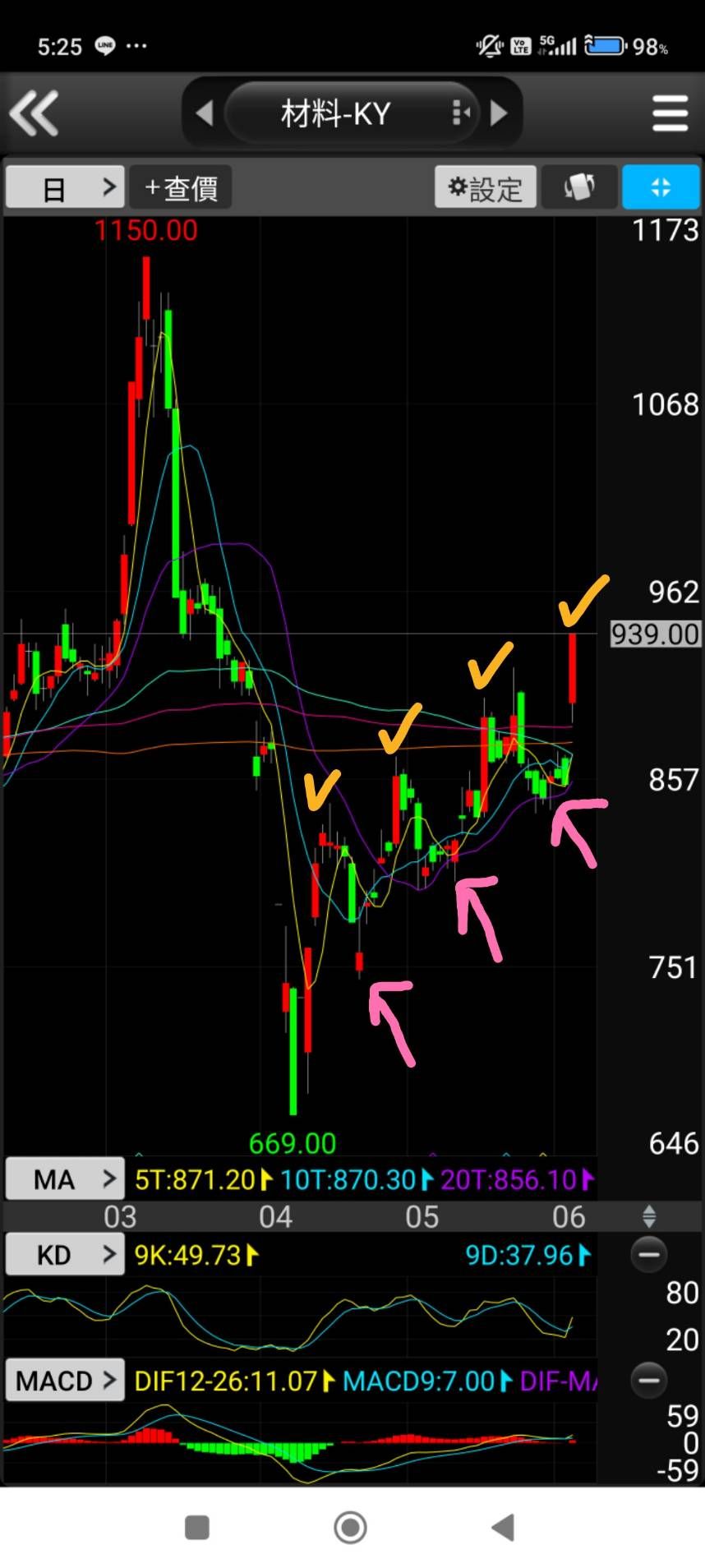
Task: Open the recent apps view
Action: pos(197,1528)
